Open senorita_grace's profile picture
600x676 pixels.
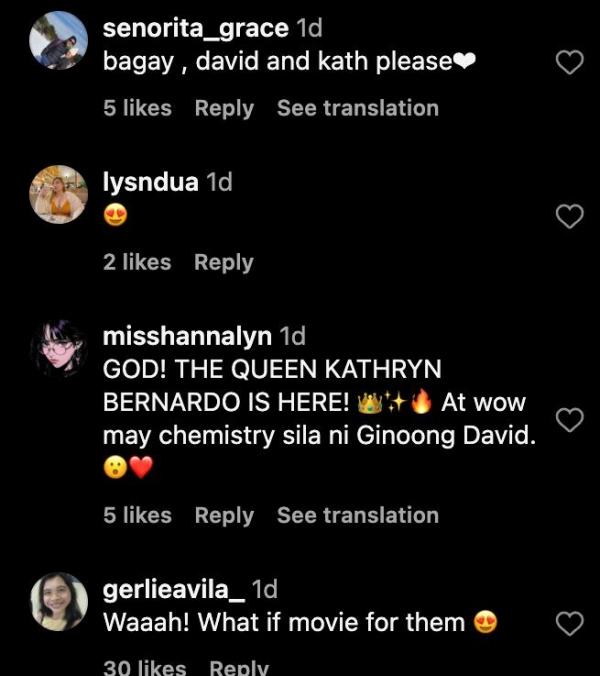click(59, 40)
